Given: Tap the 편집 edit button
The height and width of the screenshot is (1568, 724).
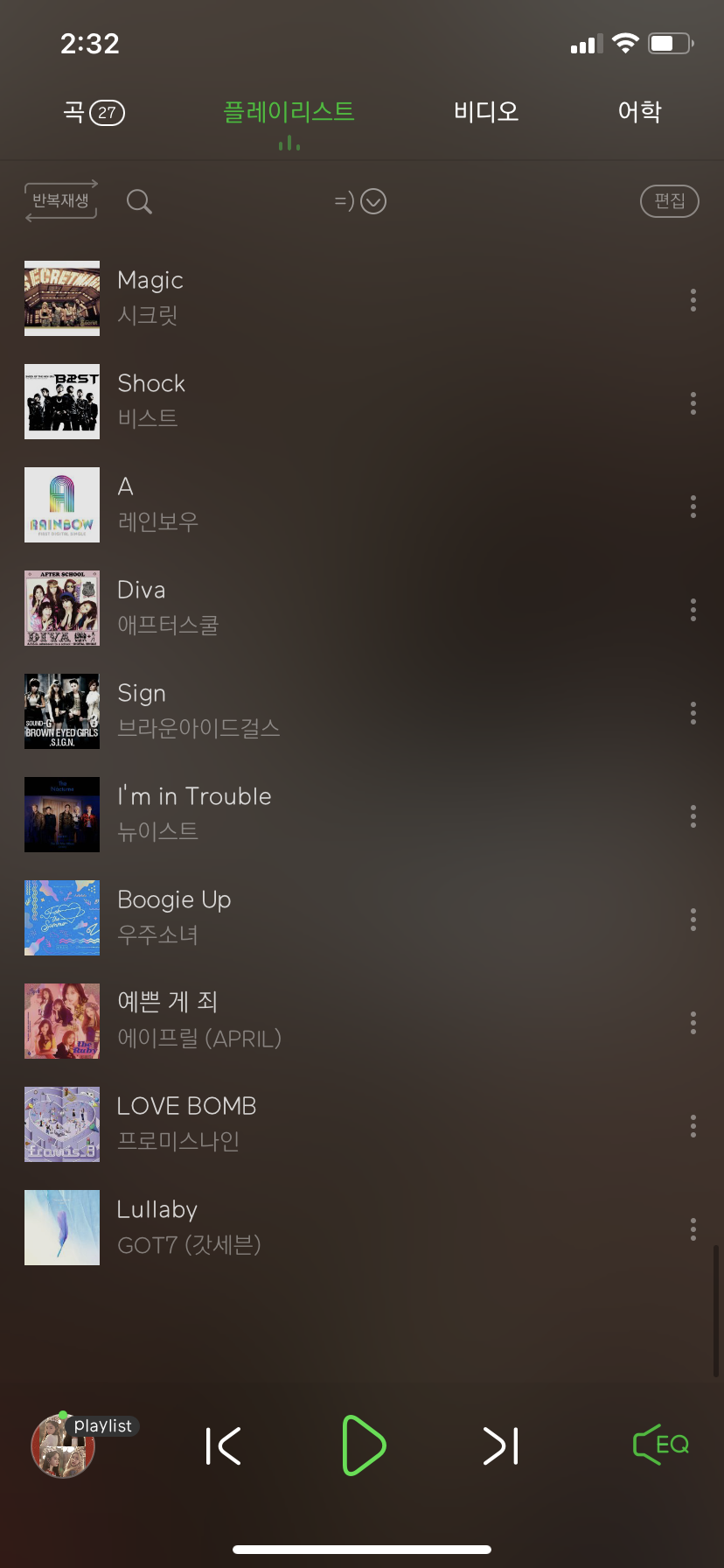Looking at the screenshot, I should tap(669, 201).
